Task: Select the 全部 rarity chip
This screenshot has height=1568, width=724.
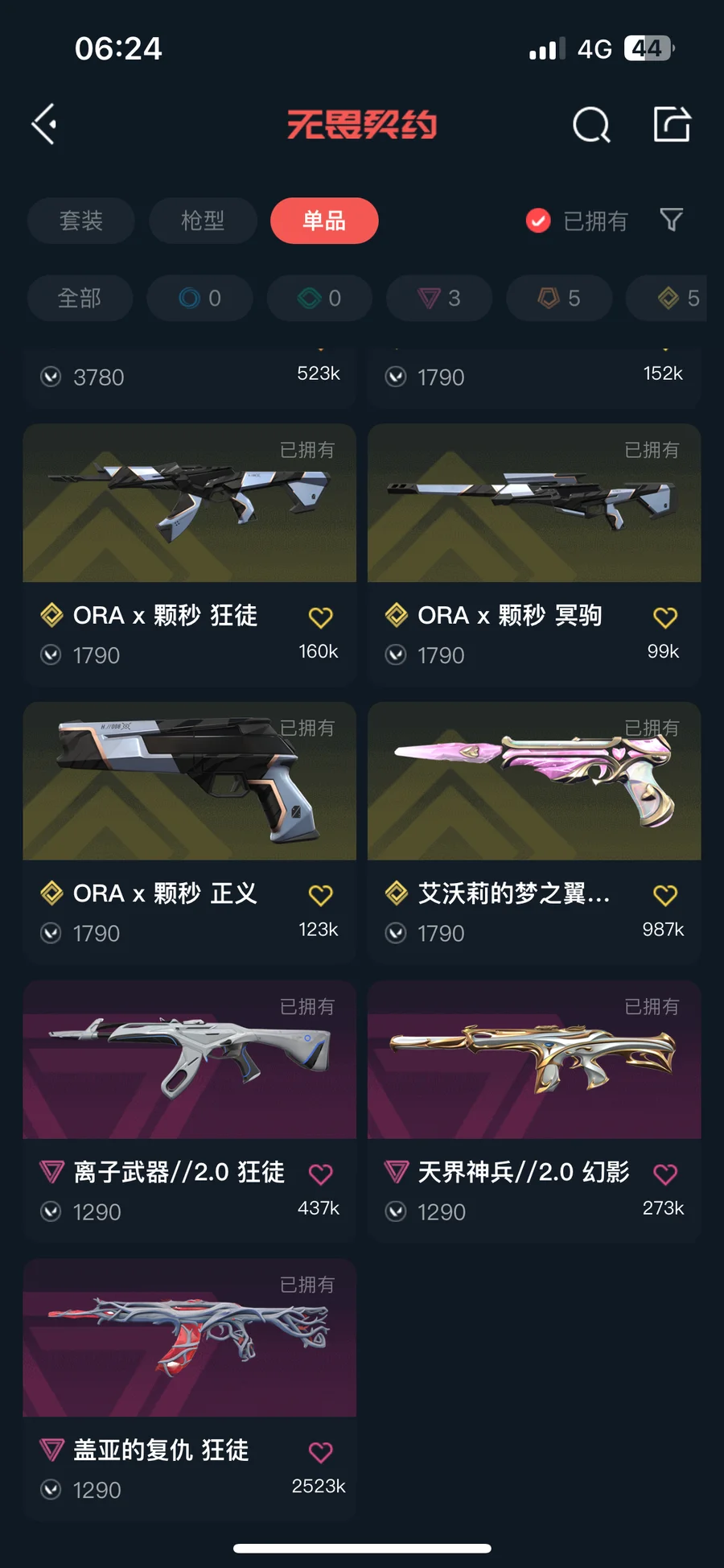Action: 80,299
